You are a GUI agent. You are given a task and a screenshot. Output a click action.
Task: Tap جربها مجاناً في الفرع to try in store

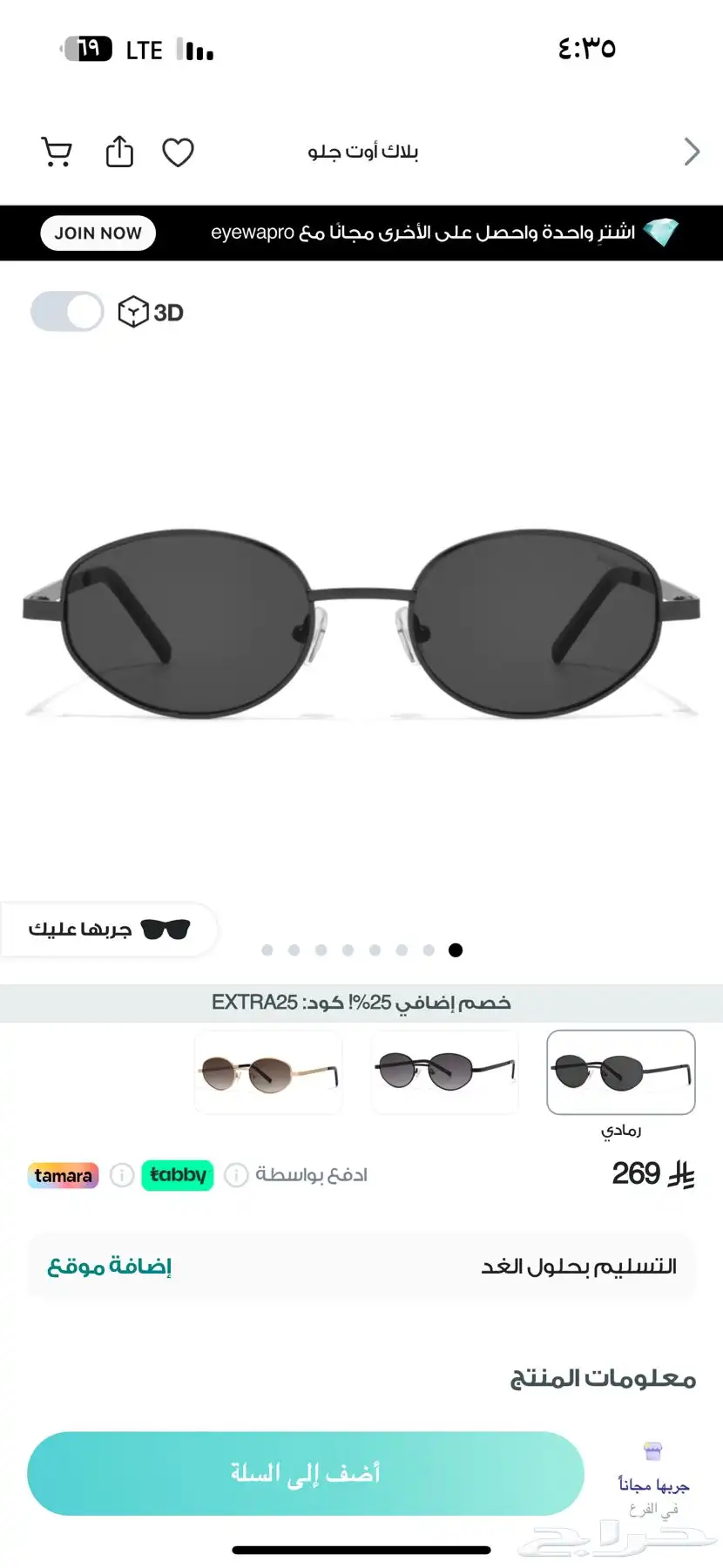pos(653,1480)
